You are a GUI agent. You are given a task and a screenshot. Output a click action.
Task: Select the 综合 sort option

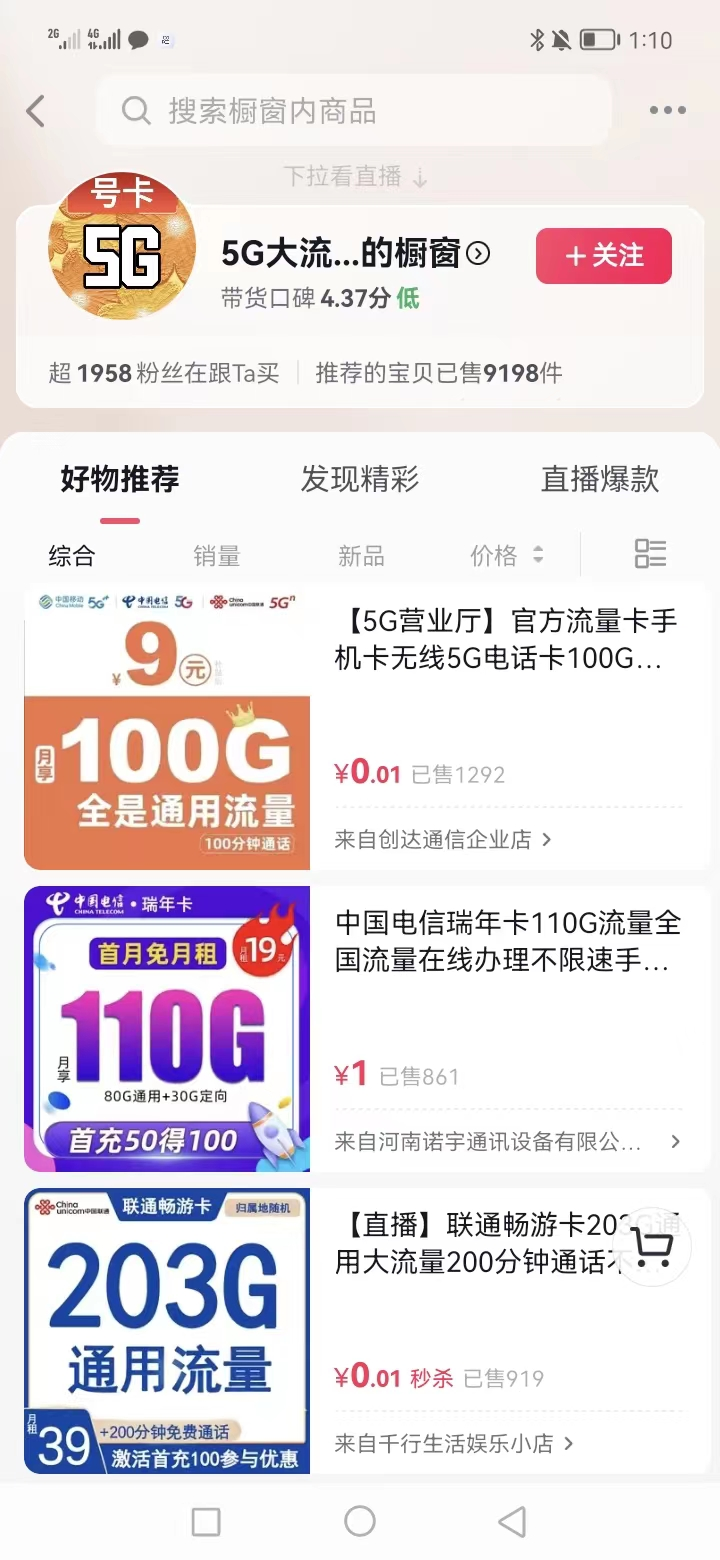[72, 556]
